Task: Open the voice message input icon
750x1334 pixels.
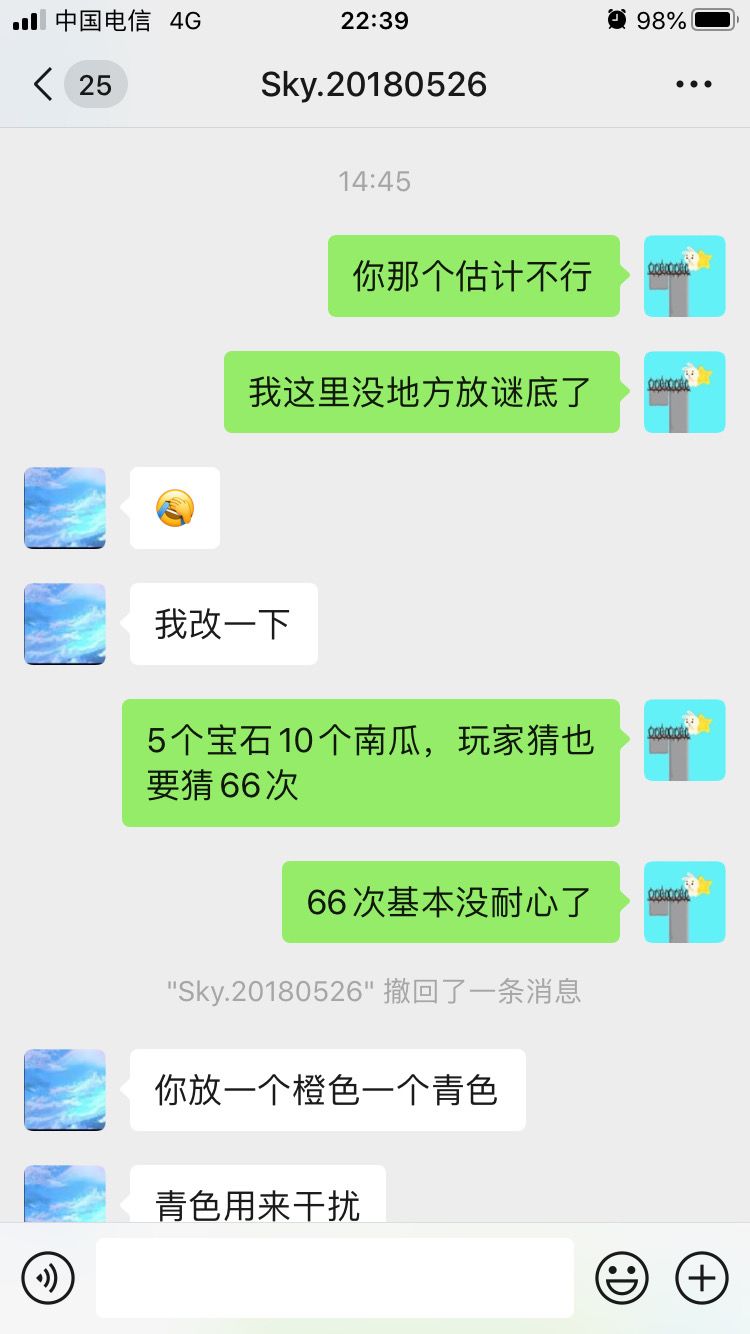Action: (47, 1277)
